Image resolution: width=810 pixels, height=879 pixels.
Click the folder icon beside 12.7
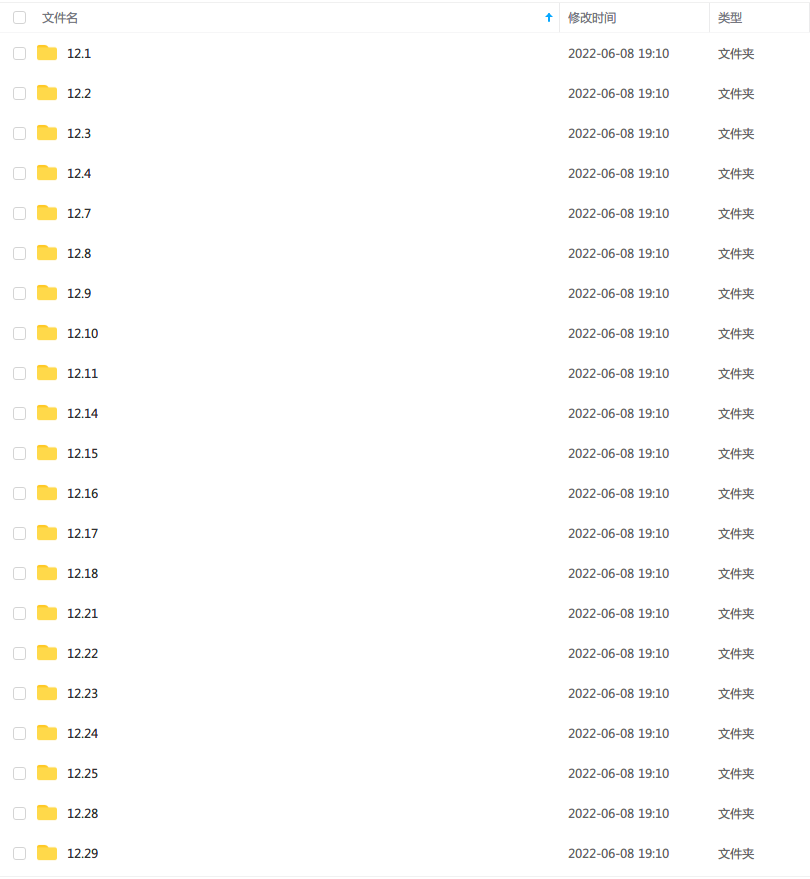(47, 213)
